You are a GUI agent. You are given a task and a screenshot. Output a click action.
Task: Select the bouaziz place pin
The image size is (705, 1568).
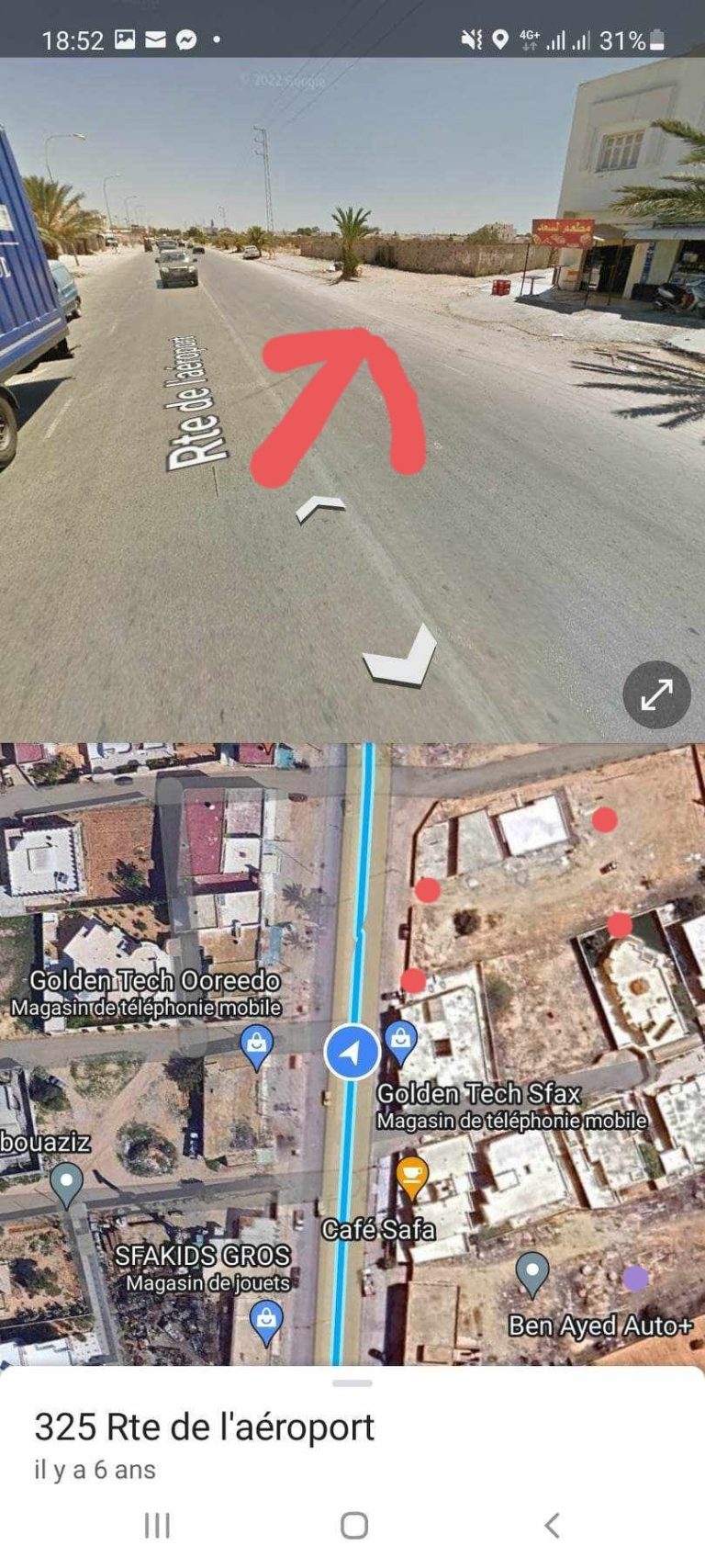(x=66, y=1182)
